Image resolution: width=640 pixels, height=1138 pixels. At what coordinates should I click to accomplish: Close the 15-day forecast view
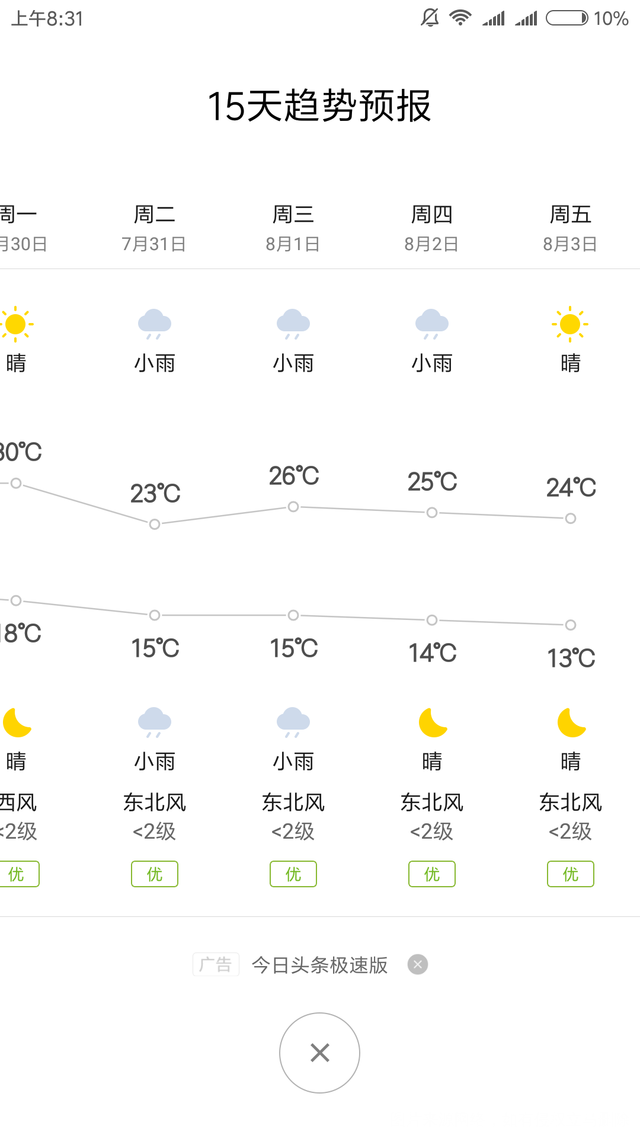319,1052
